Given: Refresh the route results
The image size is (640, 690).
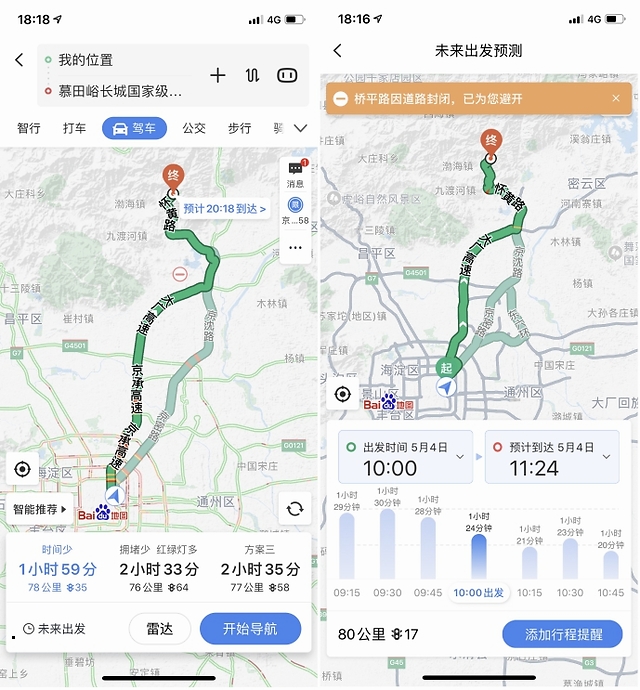Looking at the screenshot, I should pyautogui.click(x=294, y=508).
